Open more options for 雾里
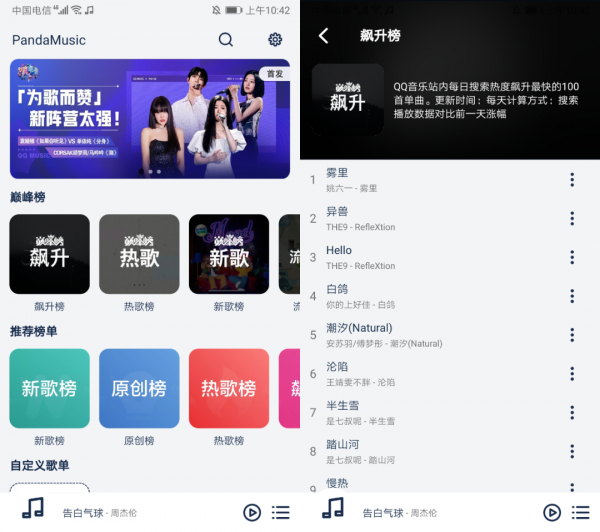Viewport: 600px width, 532px height. (572, 180)
